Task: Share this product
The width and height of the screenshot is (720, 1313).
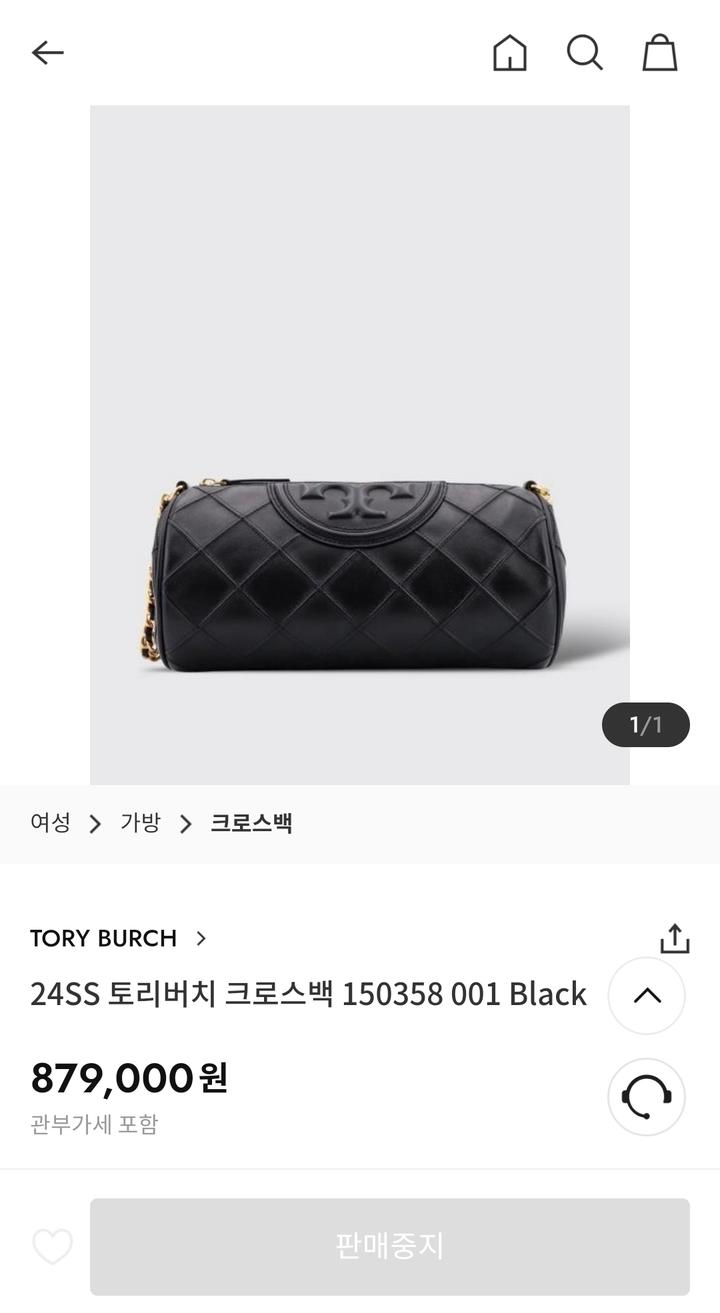Action: tap(675, 938)
